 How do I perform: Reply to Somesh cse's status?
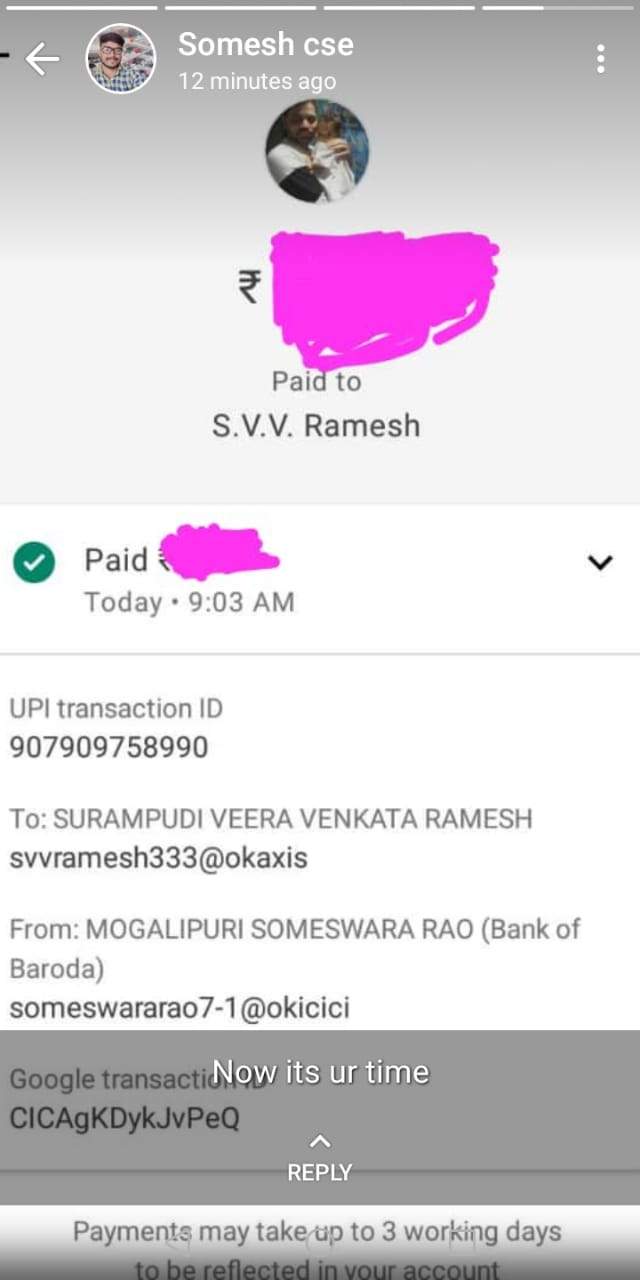coord(319,1160)
